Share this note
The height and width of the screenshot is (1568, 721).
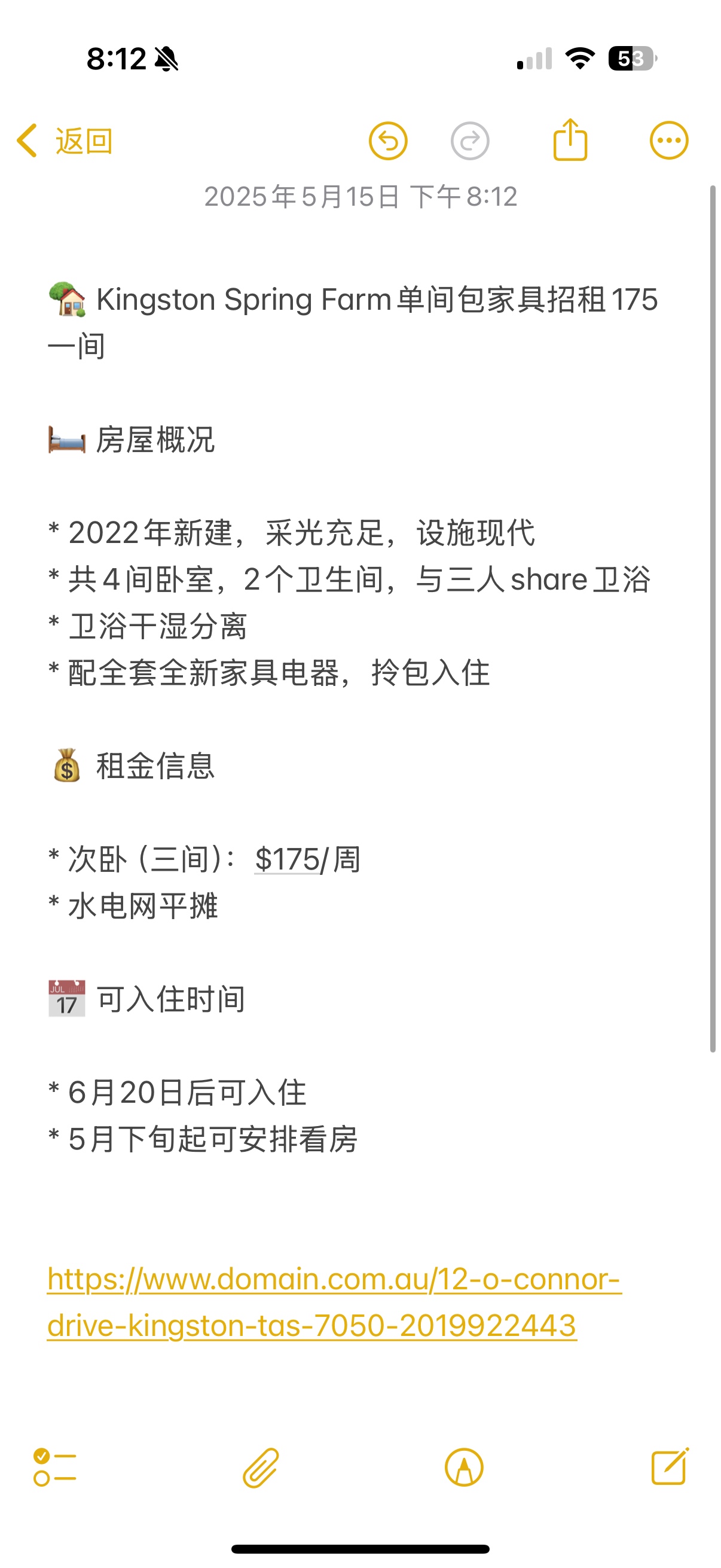pyautogui.click(x=570, y=140)
